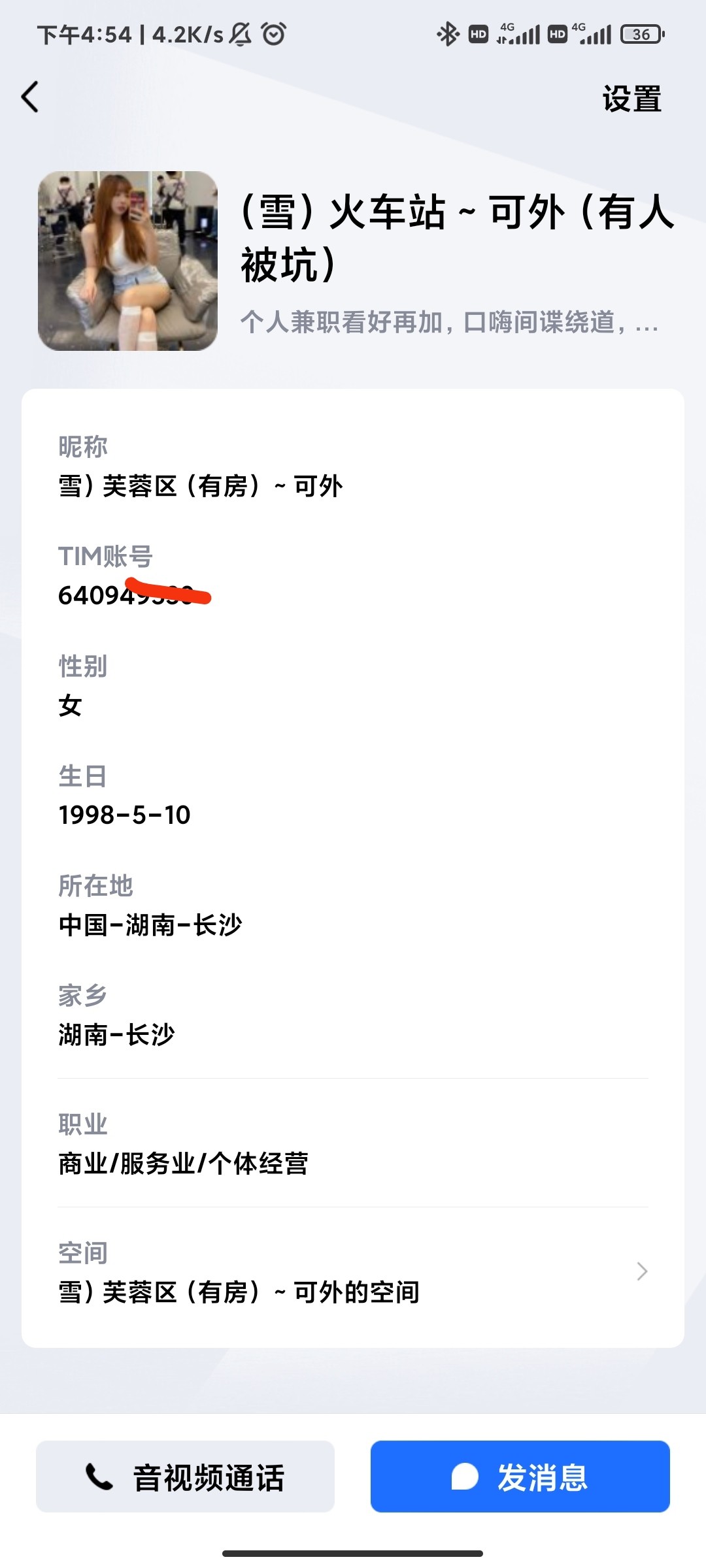The height and width of the screenshot is (1568, 706).
Task: Open 设置 in the top right
Action: pos(631,99)
